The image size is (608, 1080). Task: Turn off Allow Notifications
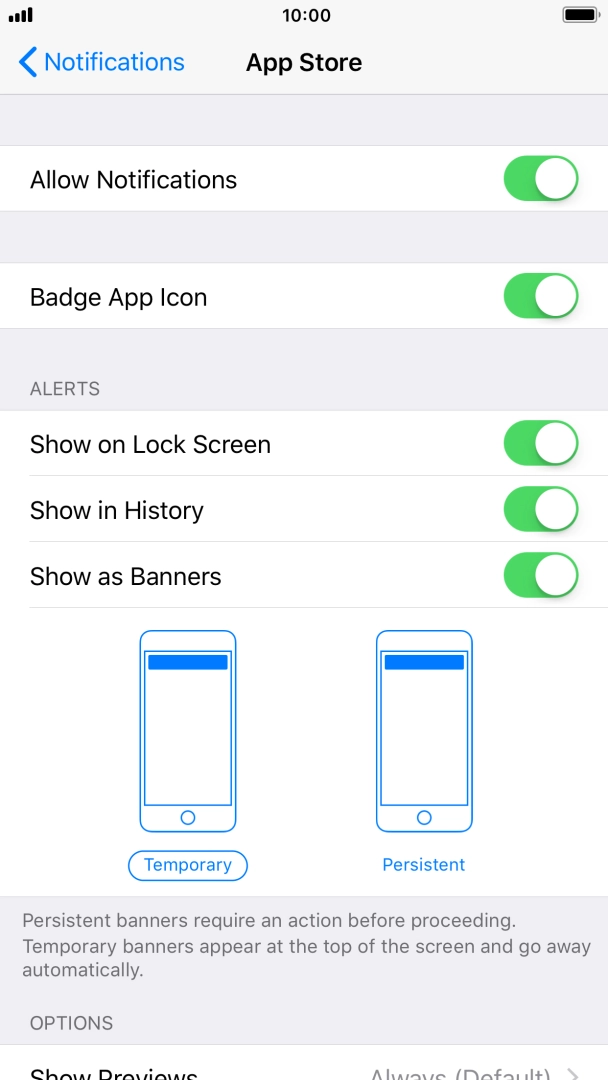click(x=541, y=179)
